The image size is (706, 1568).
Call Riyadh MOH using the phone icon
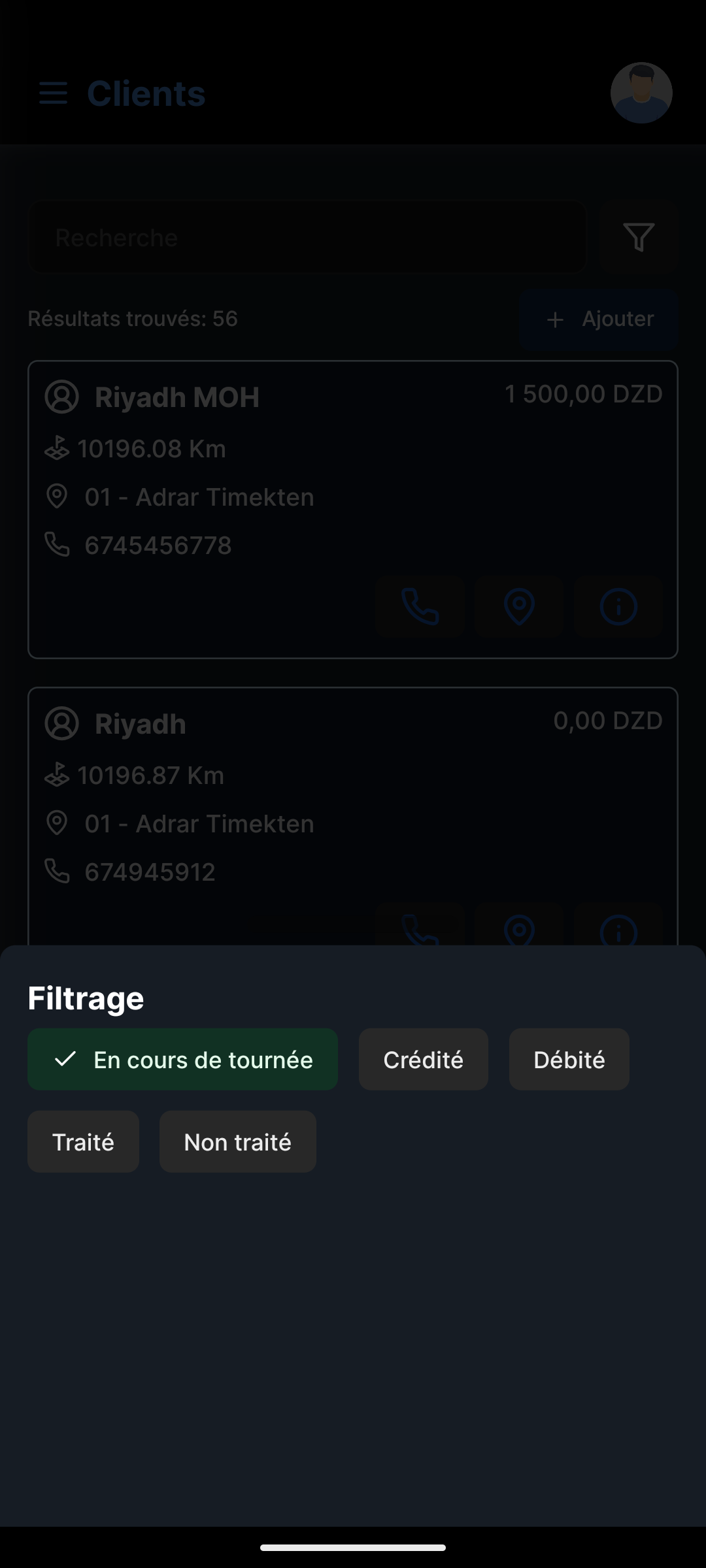click(420, 606)
